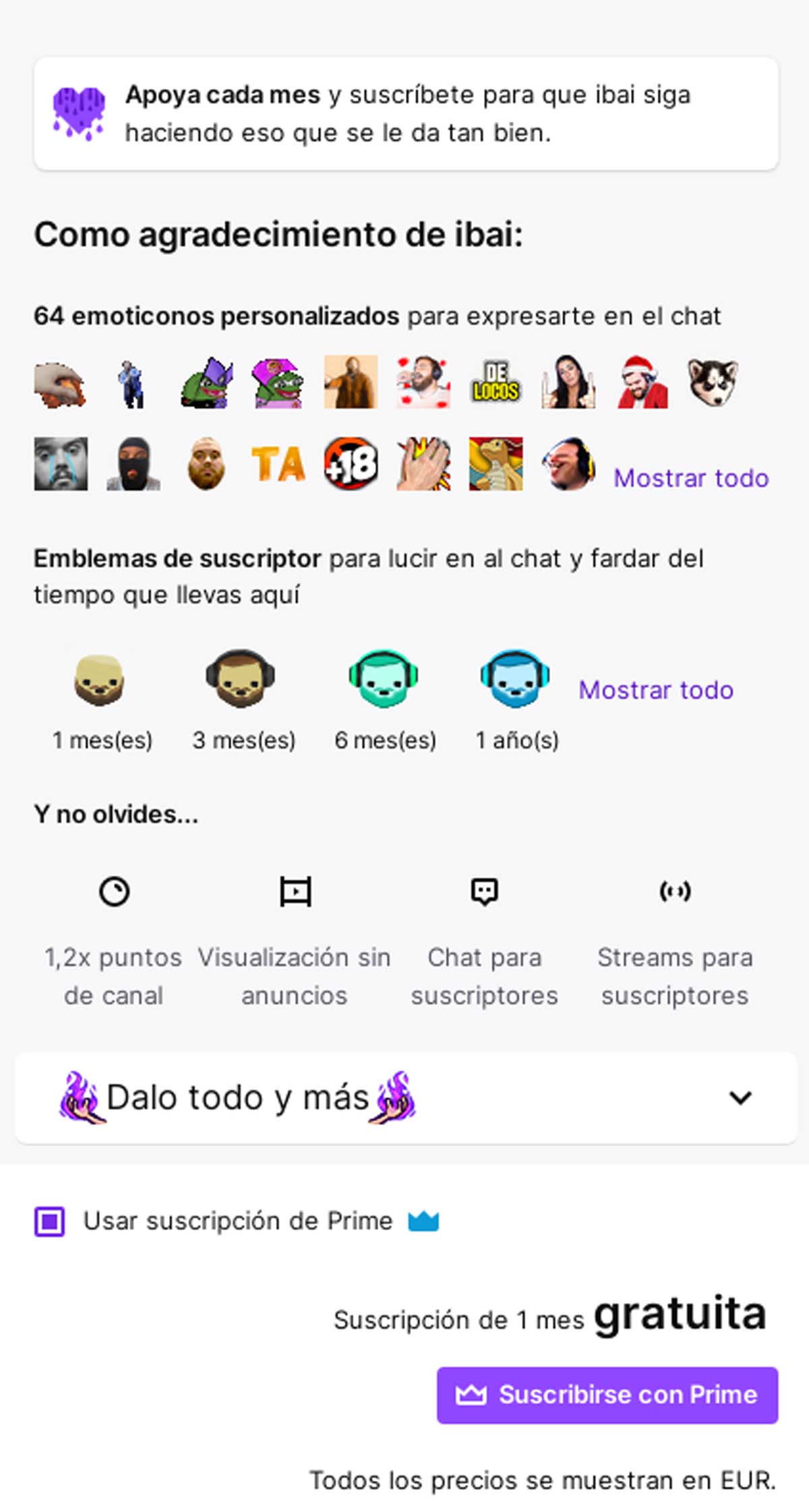This screenshot has width=809, height=1512.
Task: Show all 64 custom emoticons
Action: tap(690, 478)
